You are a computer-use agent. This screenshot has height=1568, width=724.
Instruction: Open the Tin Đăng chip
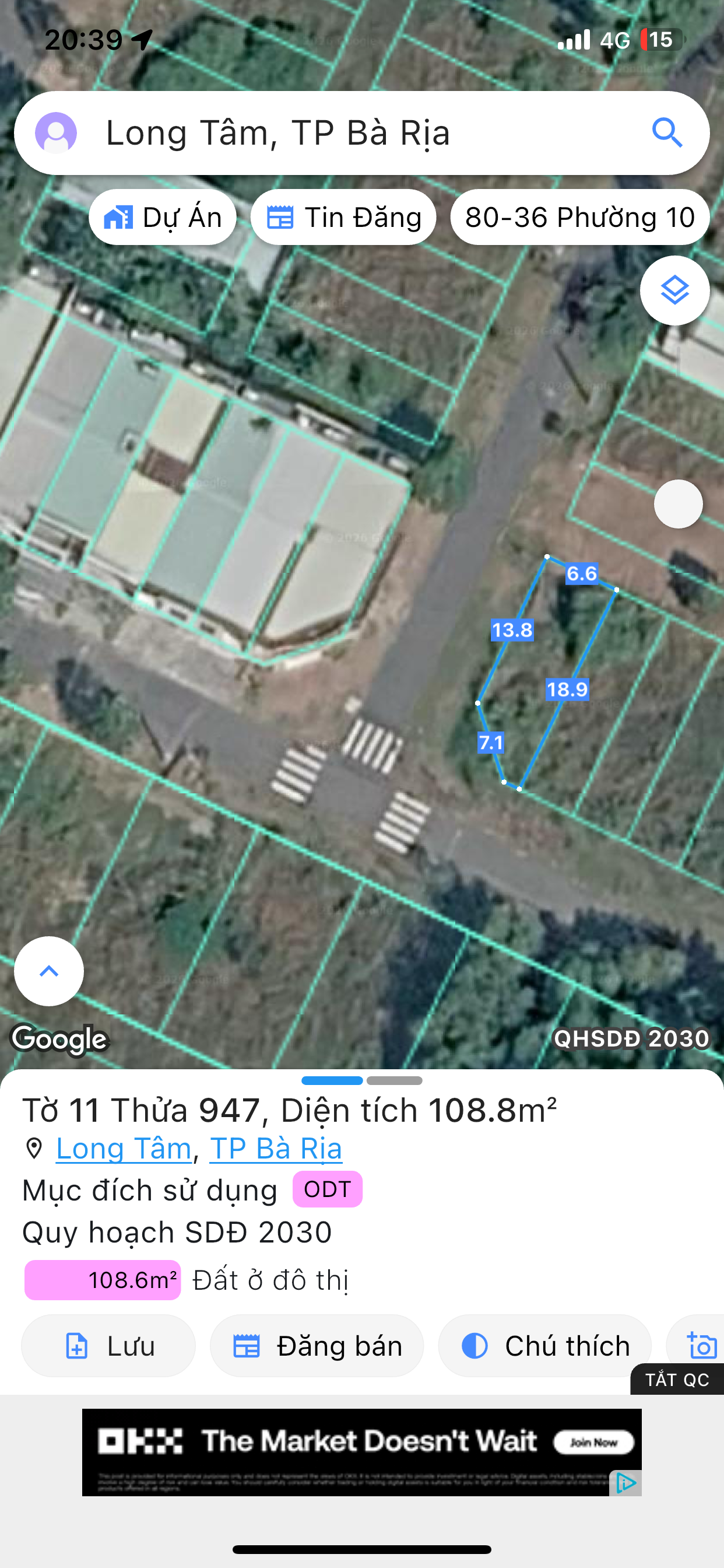coord(344,218)
